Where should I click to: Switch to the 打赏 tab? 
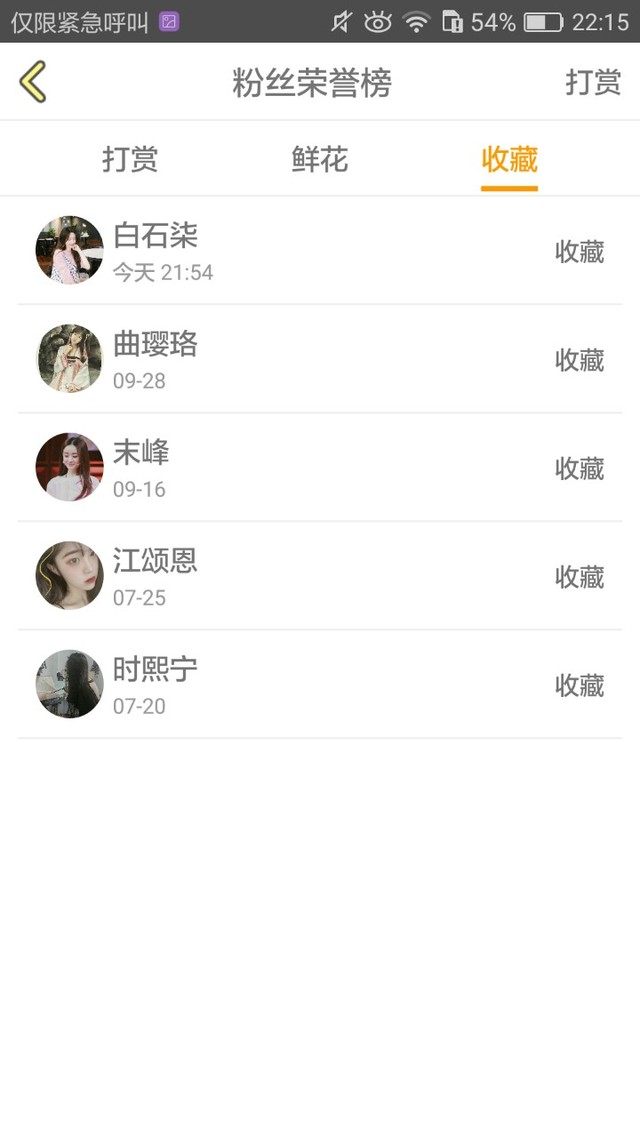(x=130, y=159)
